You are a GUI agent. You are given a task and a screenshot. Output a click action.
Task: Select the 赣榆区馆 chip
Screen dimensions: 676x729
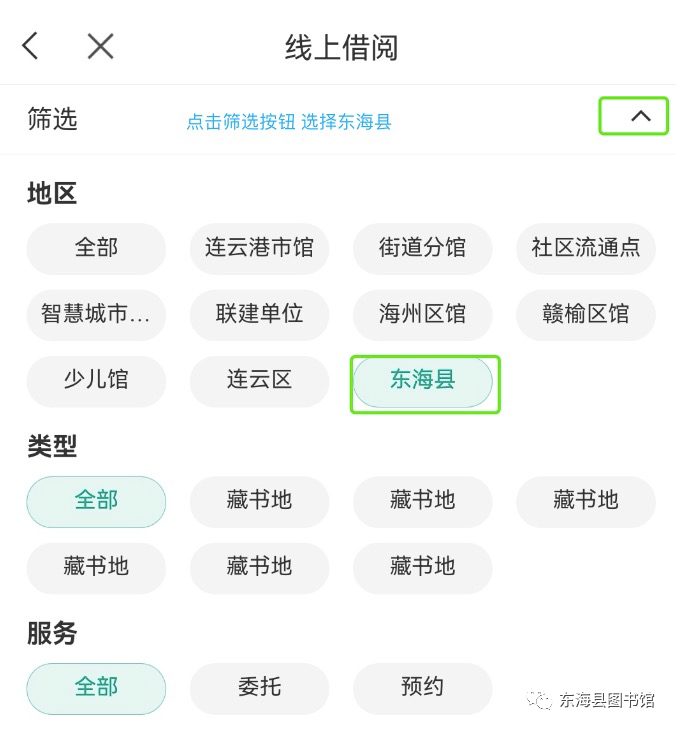tap(586, 315)
